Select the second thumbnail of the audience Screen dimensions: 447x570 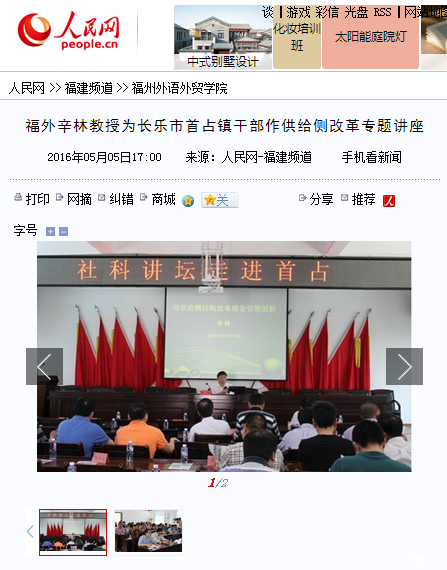148,531
